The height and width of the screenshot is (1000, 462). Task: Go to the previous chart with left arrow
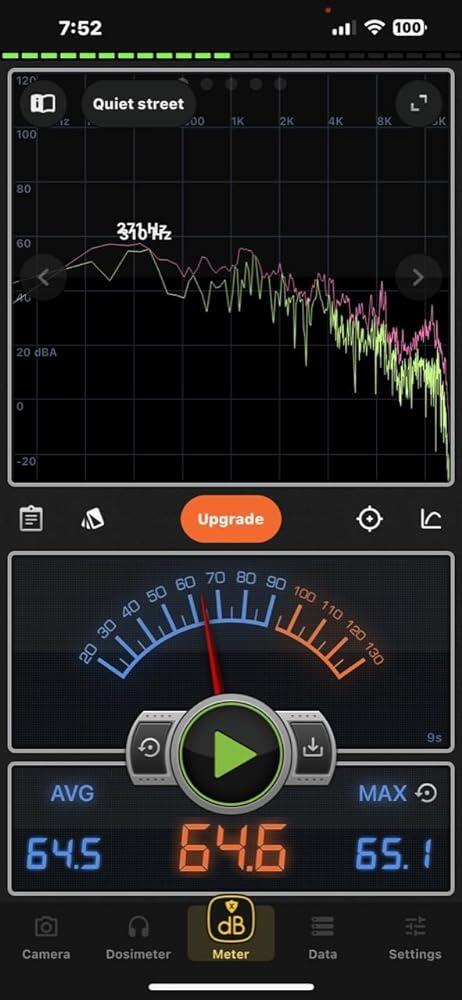pyautogui.click(x=43, y=277)
